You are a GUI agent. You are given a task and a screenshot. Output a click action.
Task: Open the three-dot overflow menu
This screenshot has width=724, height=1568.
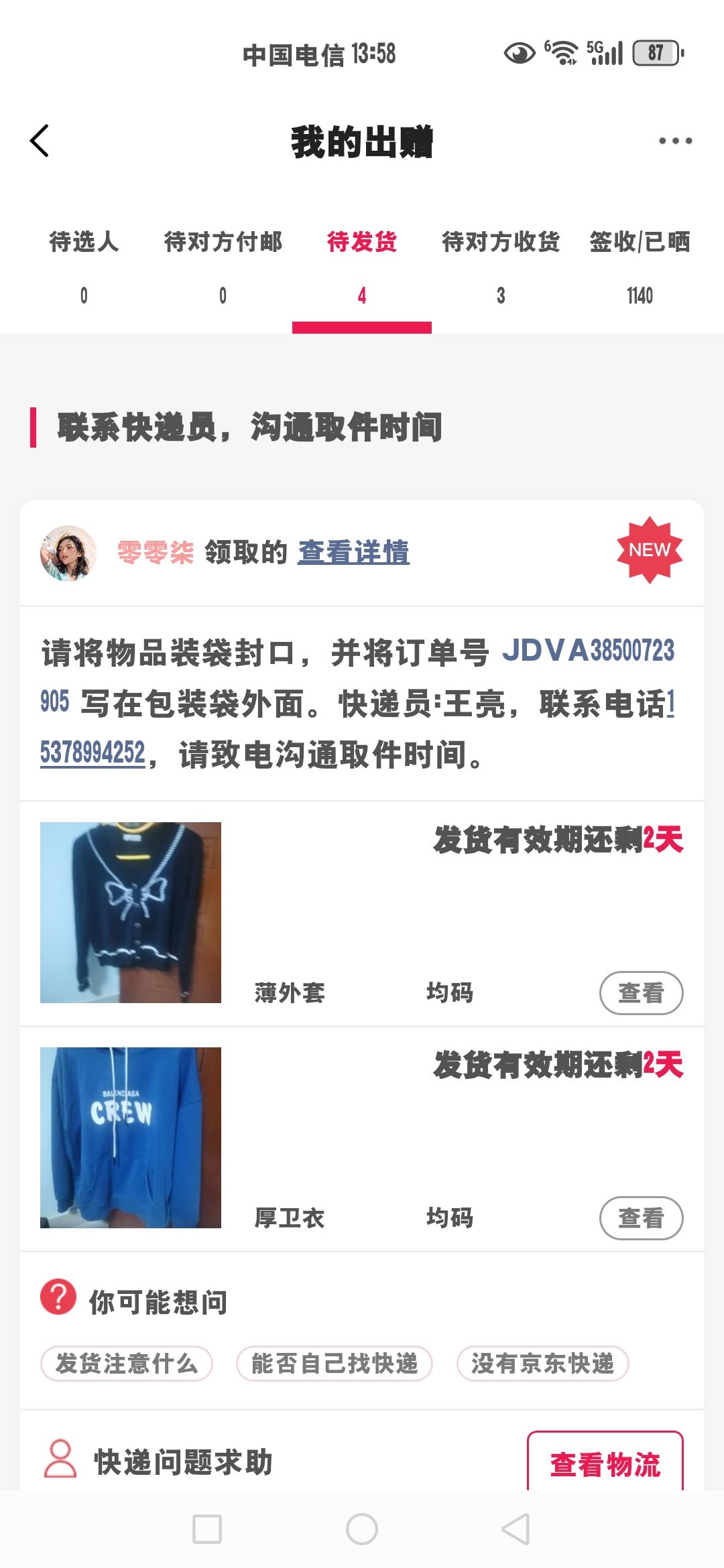[674, 141]
